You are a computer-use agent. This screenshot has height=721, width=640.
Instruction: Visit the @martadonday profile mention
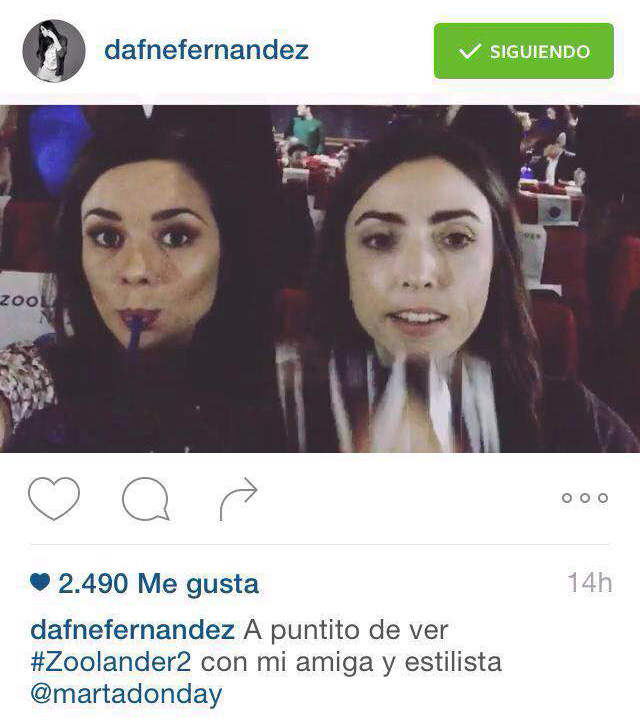126,693
